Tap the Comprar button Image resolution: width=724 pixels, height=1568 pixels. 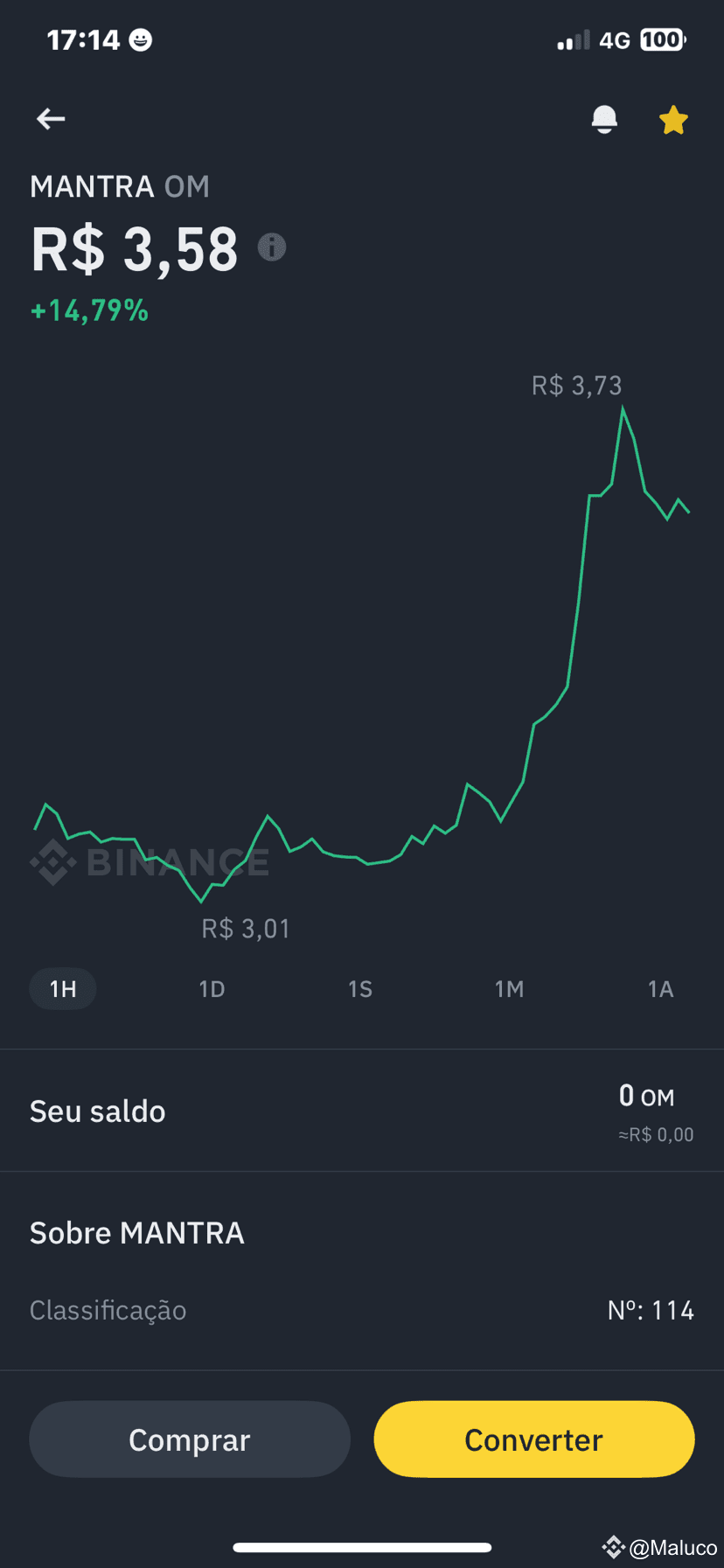190,1439
